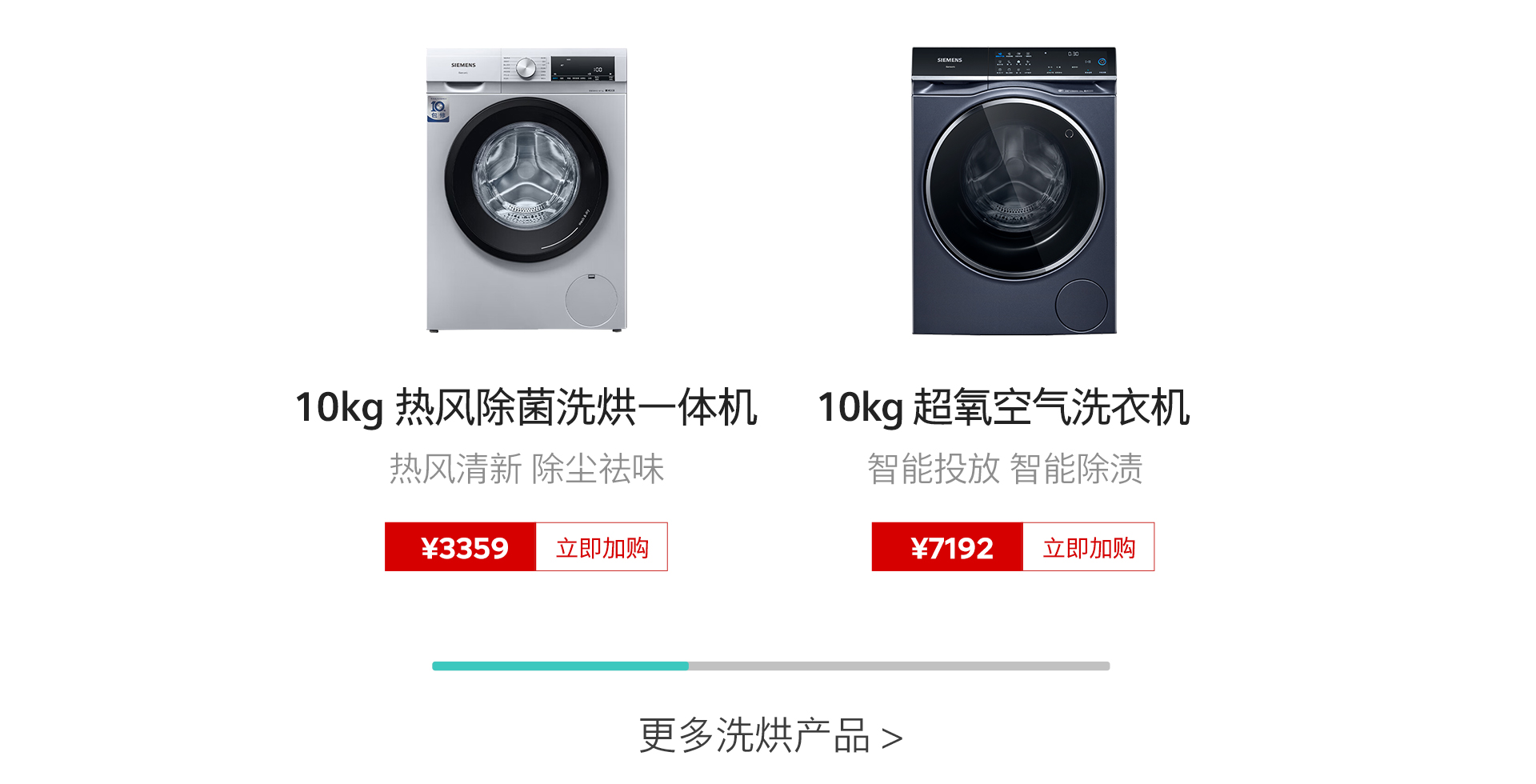Open the 10kg 热风除菌洗烘一体机 product
Viewport: 1536px width, 784px height.
pos(526,407)
